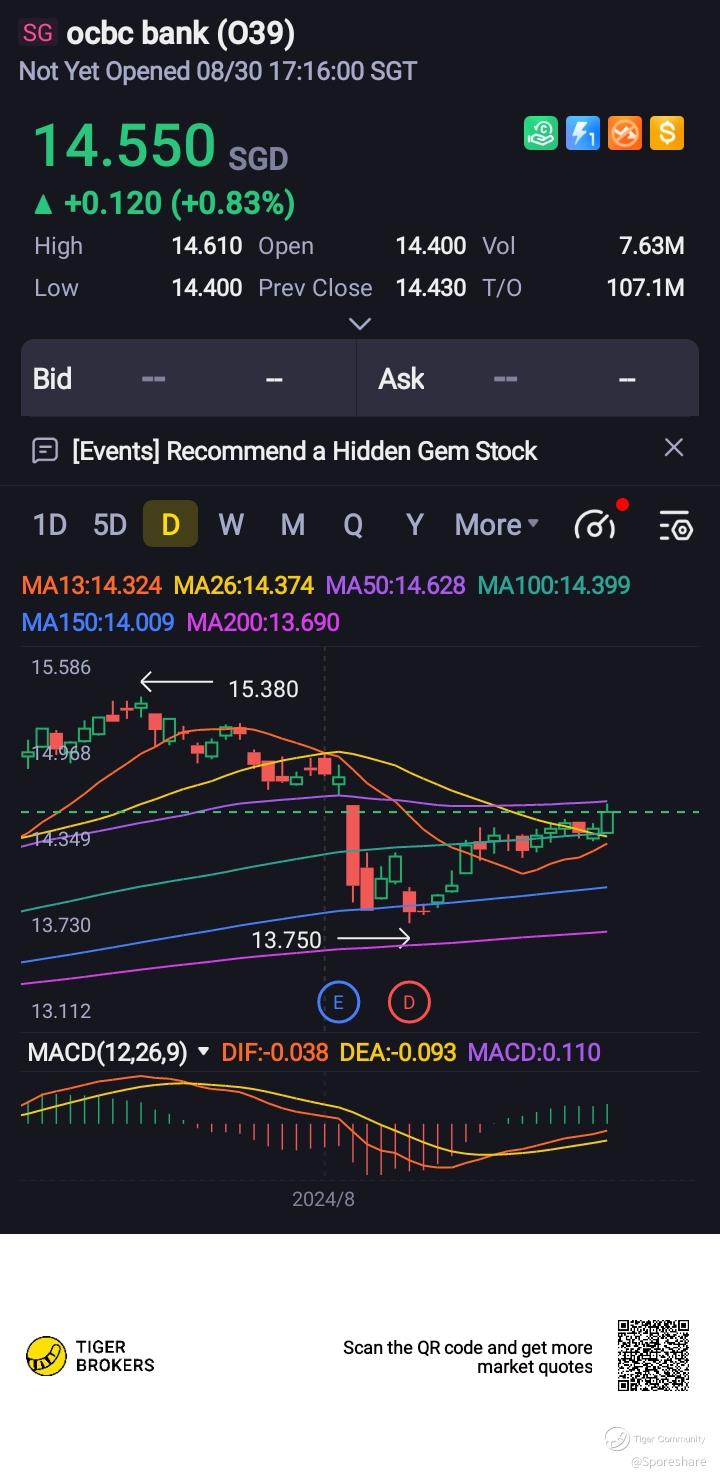
Task: Dismiss the Hidden Gem Stock event banner
Action: coord(674,448)
